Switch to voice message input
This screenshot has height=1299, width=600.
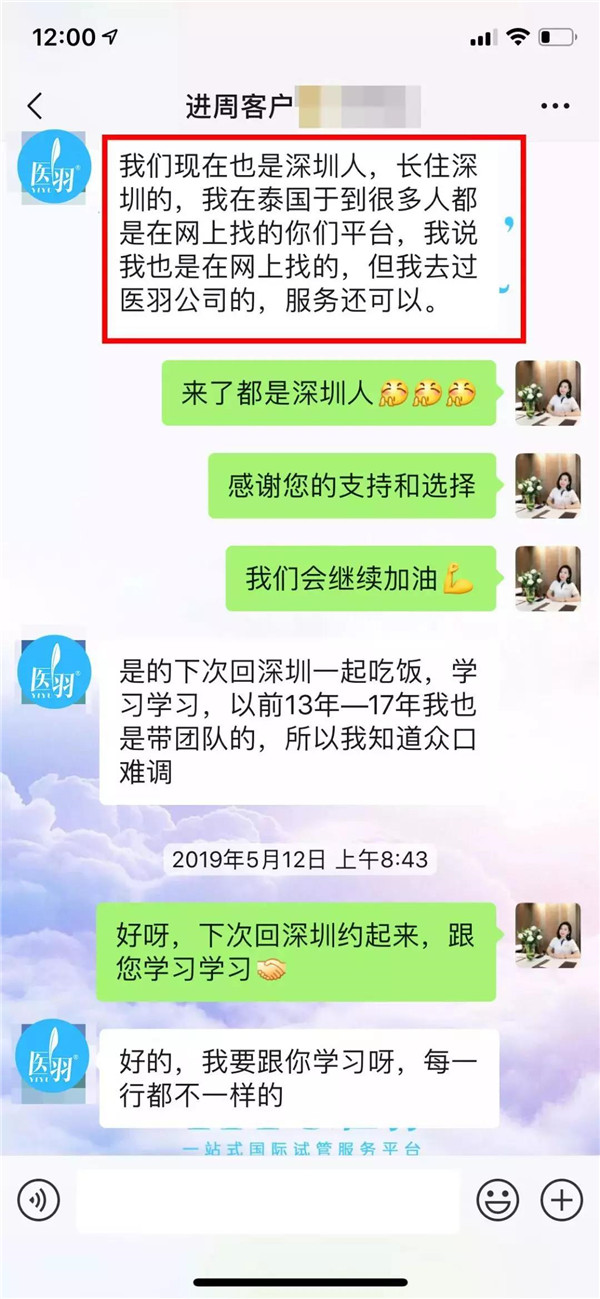38,1199
